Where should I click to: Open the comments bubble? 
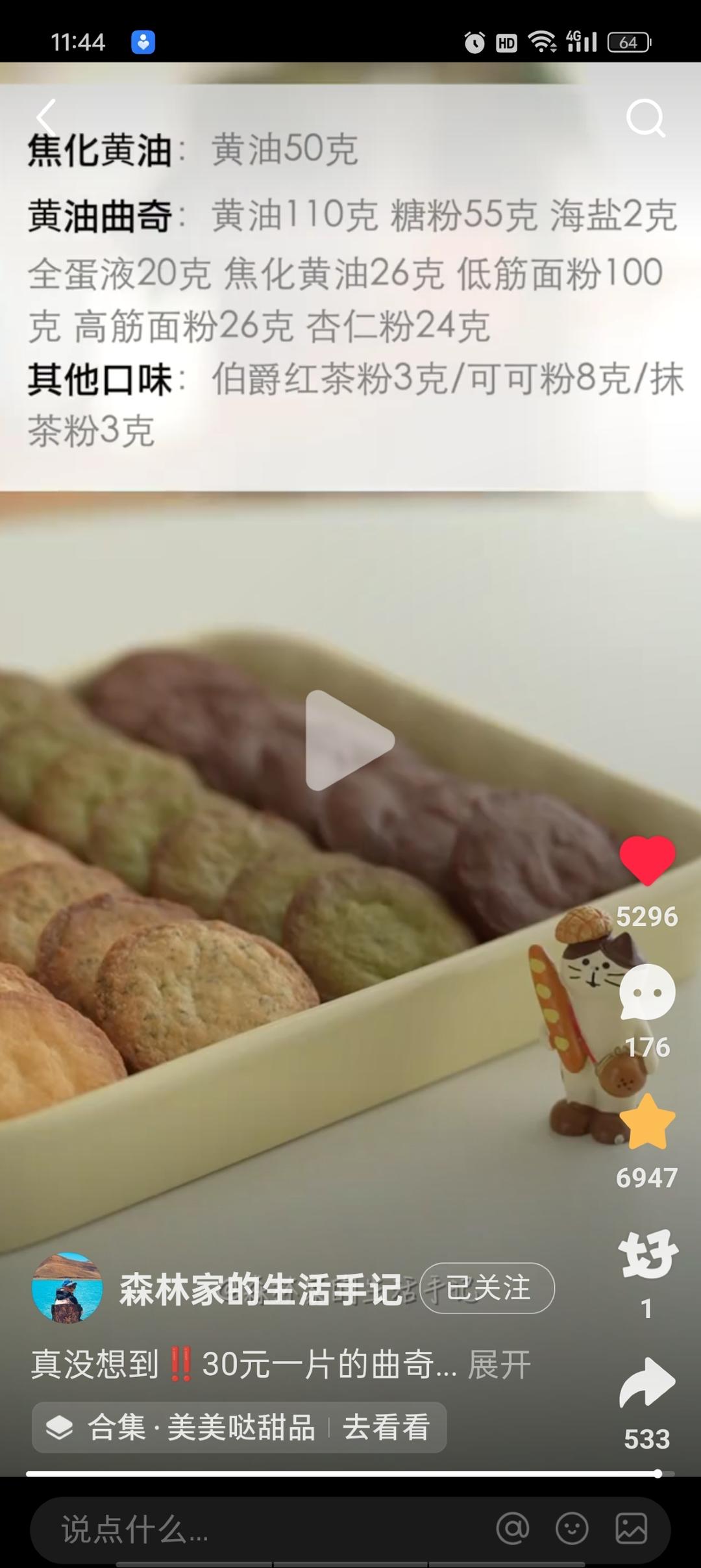click(646, 993)
